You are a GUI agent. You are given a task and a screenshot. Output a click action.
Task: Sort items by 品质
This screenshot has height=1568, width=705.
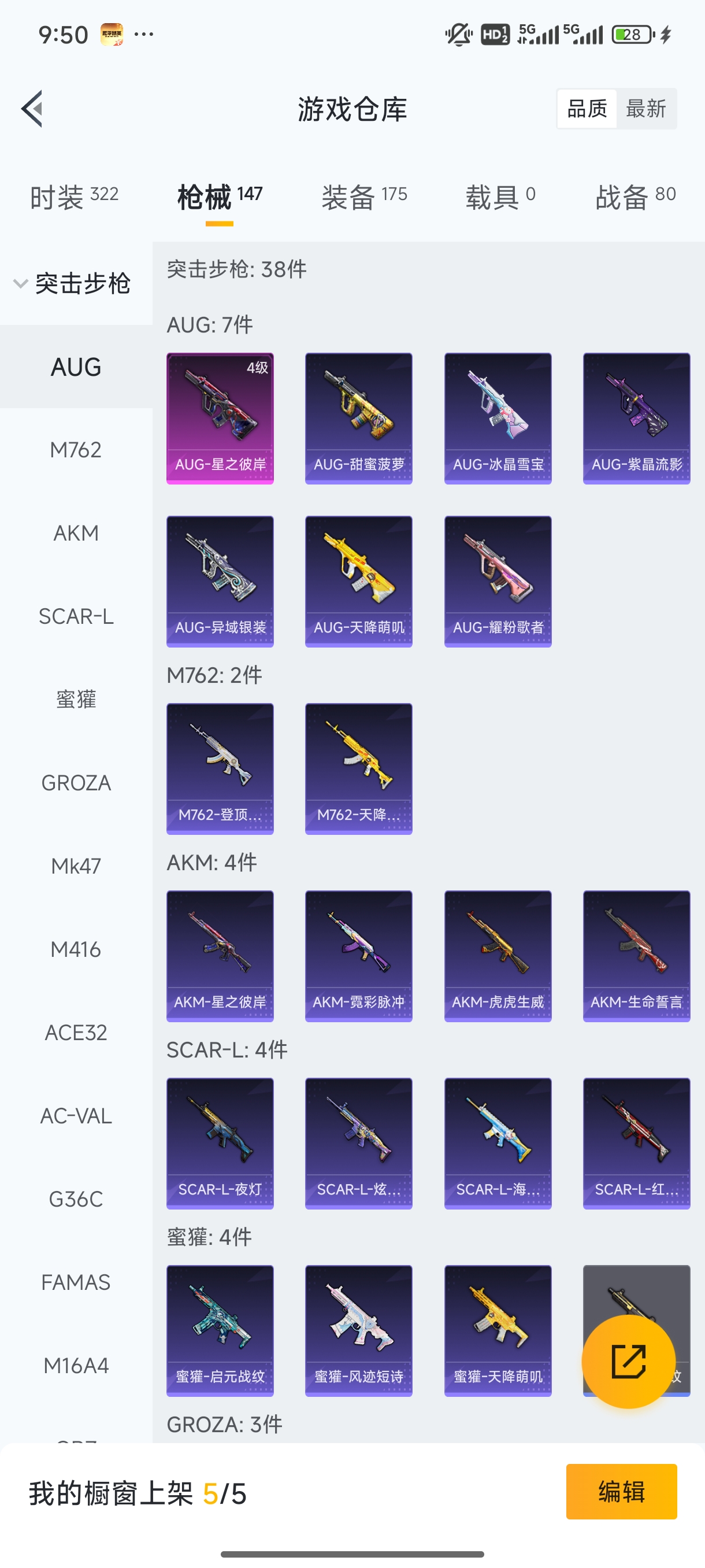(x=587, y=109)
